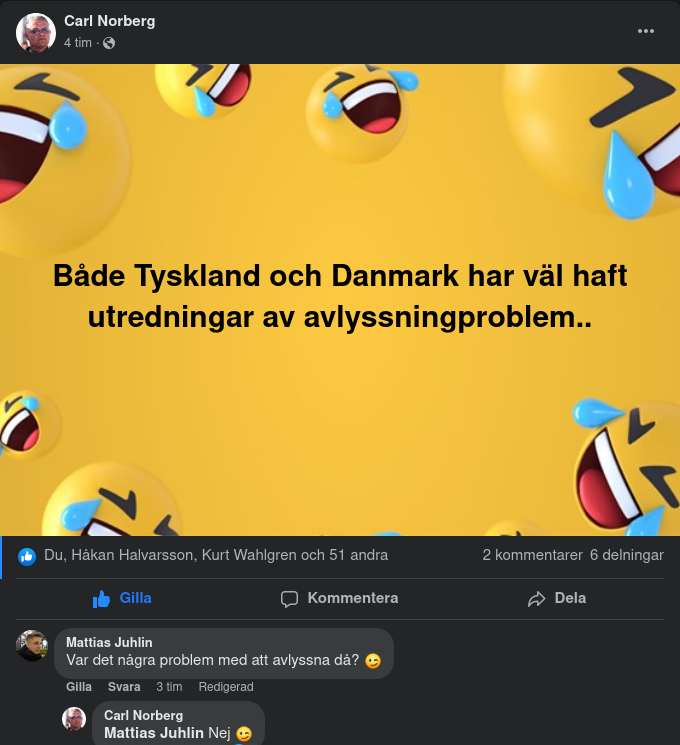Like Mattias Juhlin's comment with Gilla
The height and width of the screenshot is (745, 680).
79,687
